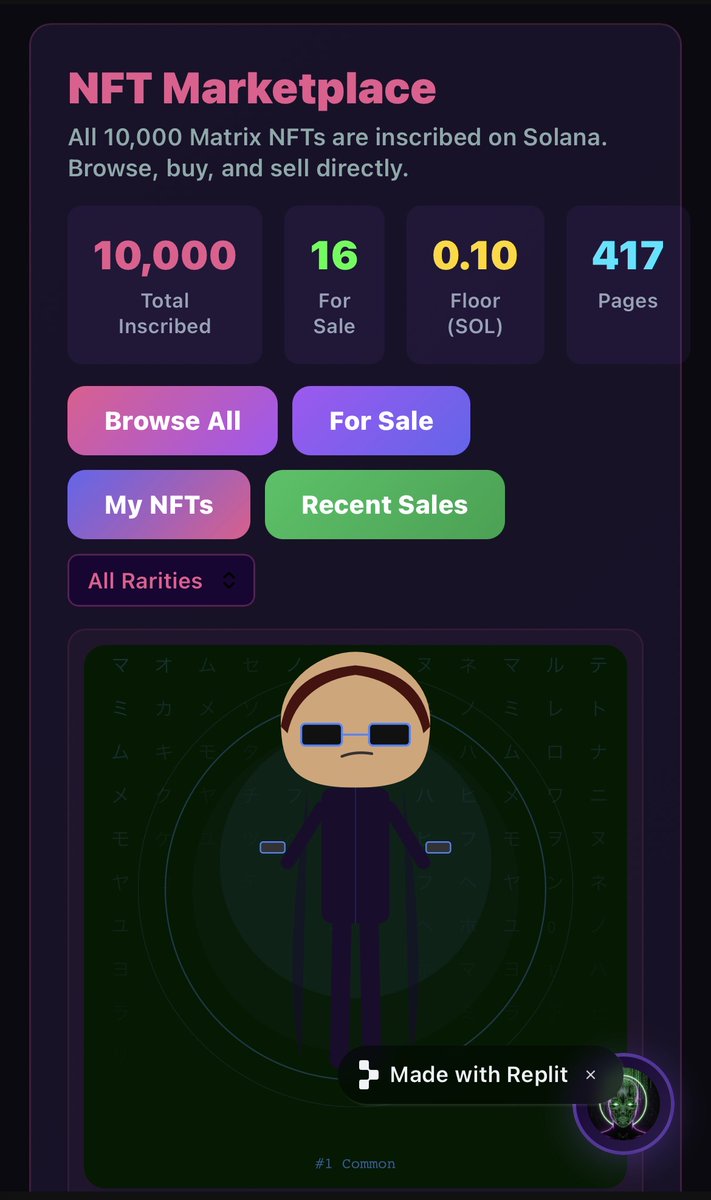Screen dimensions: 711x1200
Task: Open My NFTs
Action: coord(158,505)
